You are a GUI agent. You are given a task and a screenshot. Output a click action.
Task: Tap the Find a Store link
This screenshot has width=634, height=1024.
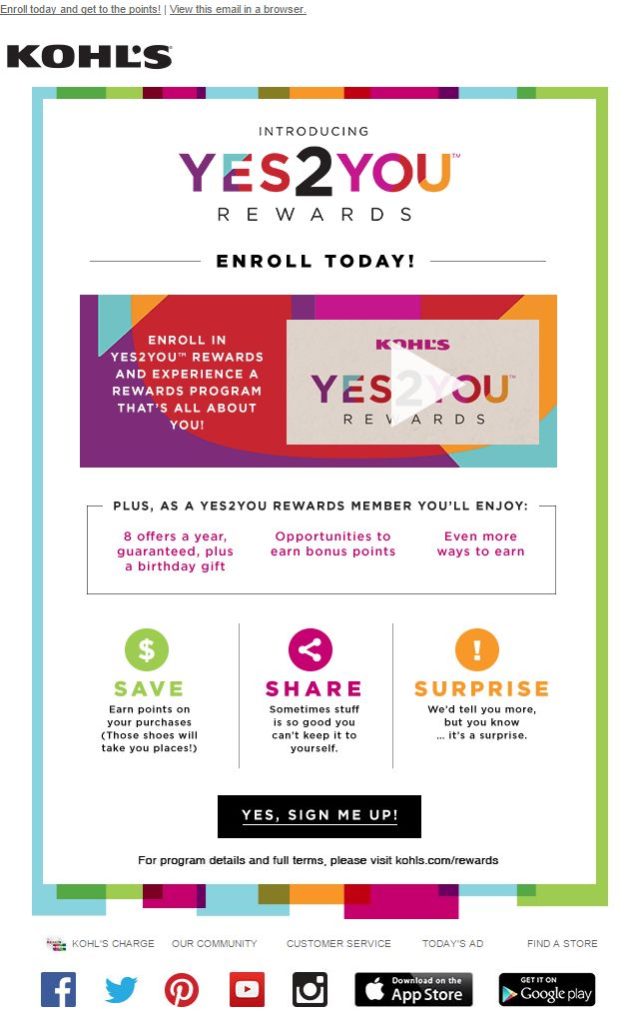tap(562, 943)
